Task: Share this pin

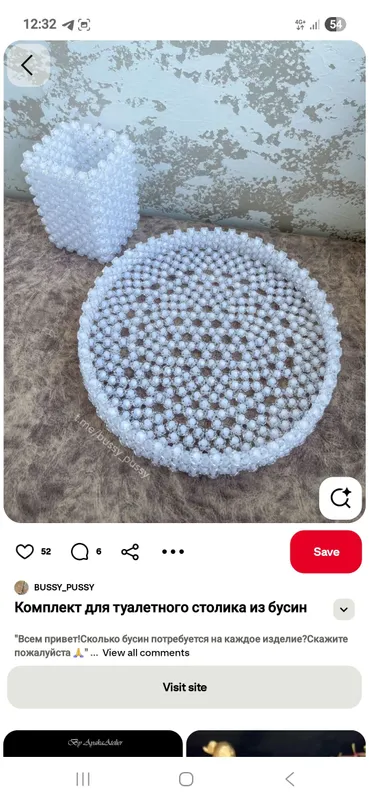Action: [x=130, y=552]
